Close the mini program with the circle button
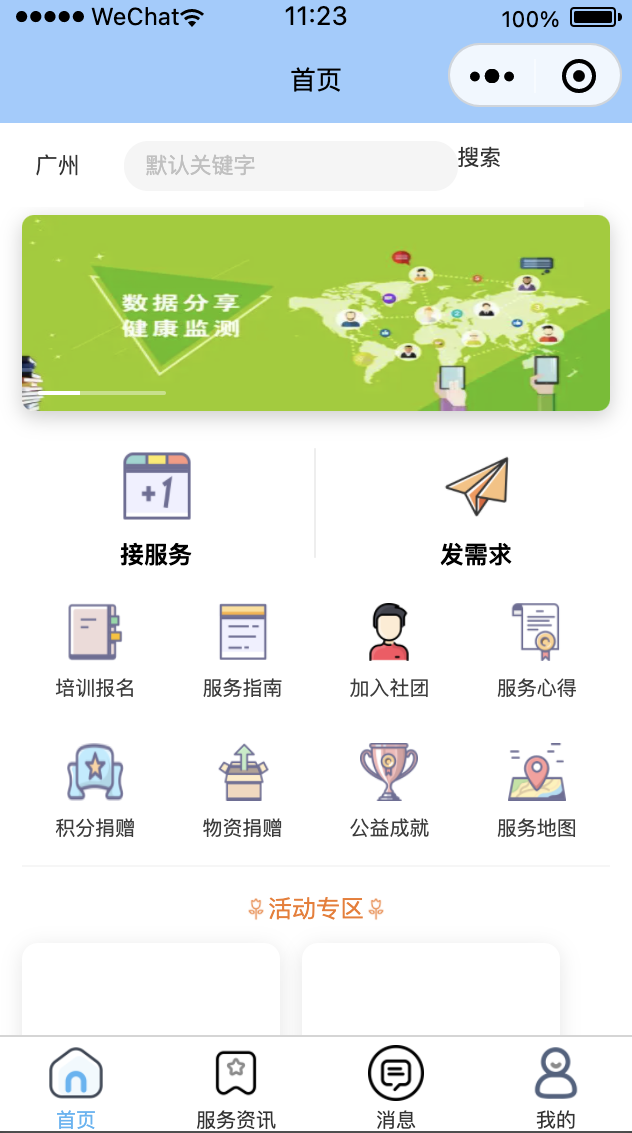632x1133 pixels. 579,76
